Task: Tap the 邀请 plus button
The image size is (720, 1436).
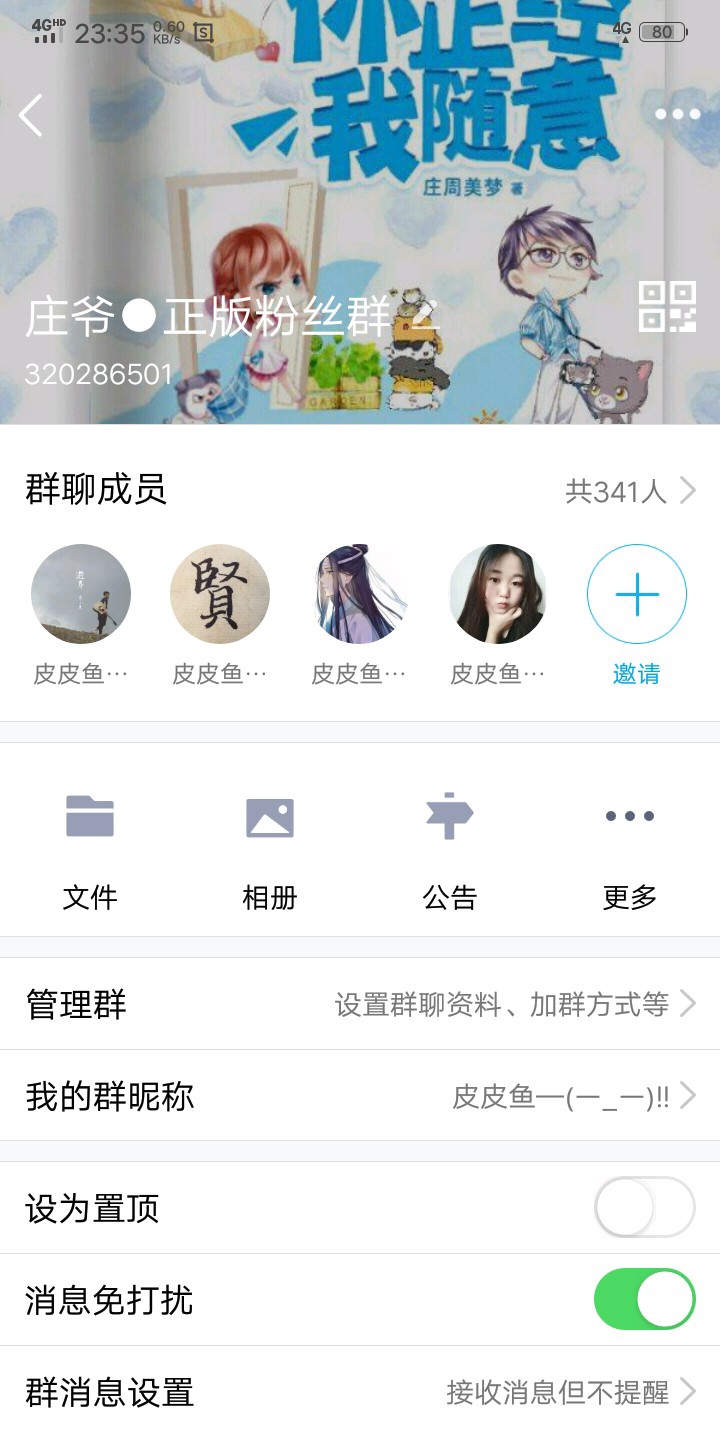Action: pyautogui.click(x=636, y=595)
